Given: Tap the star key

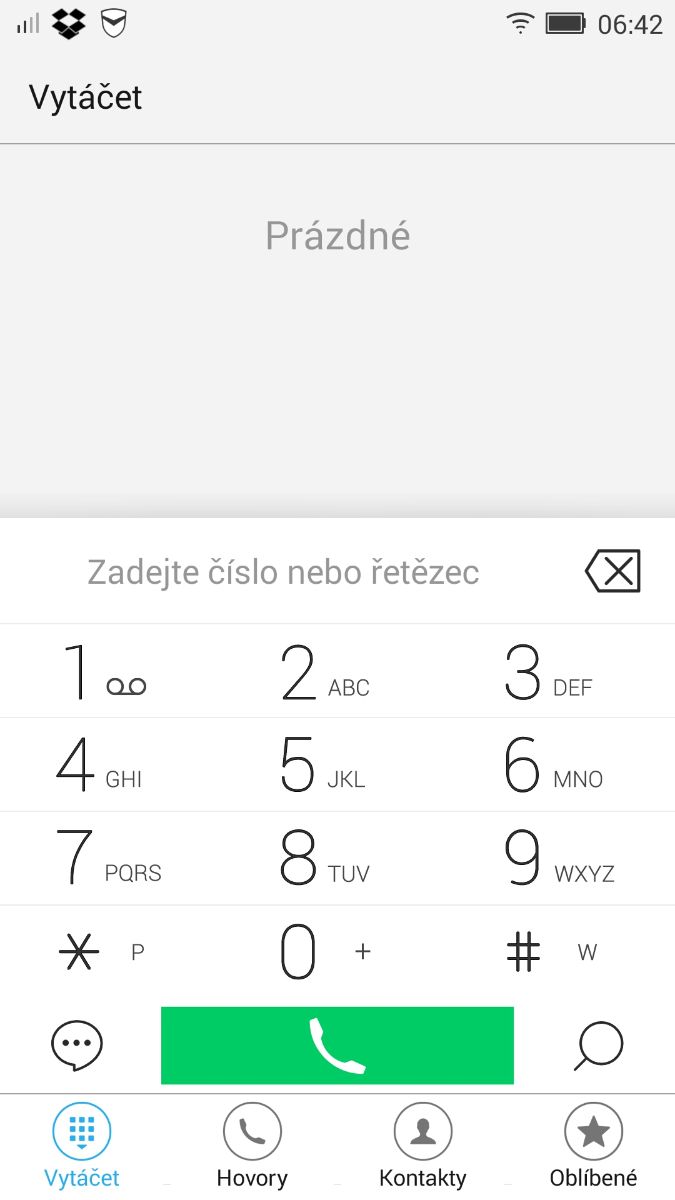Looking at the screenshot, I should (x=100, y=952).
